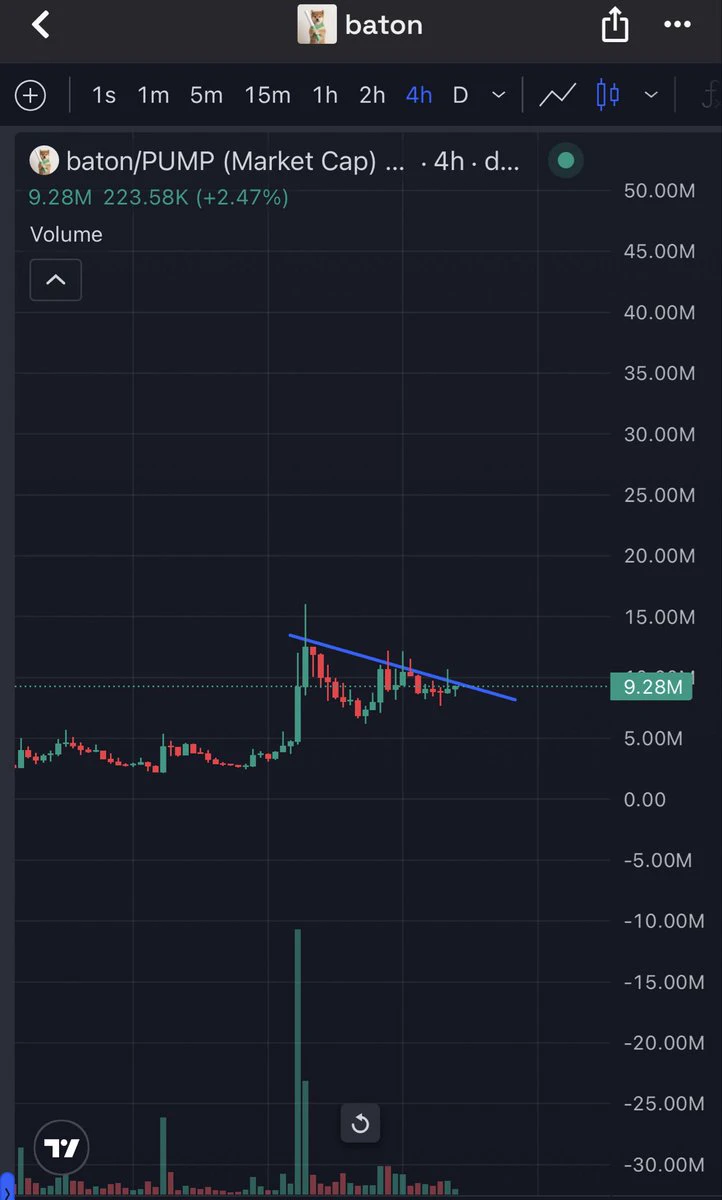Share the baton chart
Screen dimensions: 722x1200
coord(615,24)
